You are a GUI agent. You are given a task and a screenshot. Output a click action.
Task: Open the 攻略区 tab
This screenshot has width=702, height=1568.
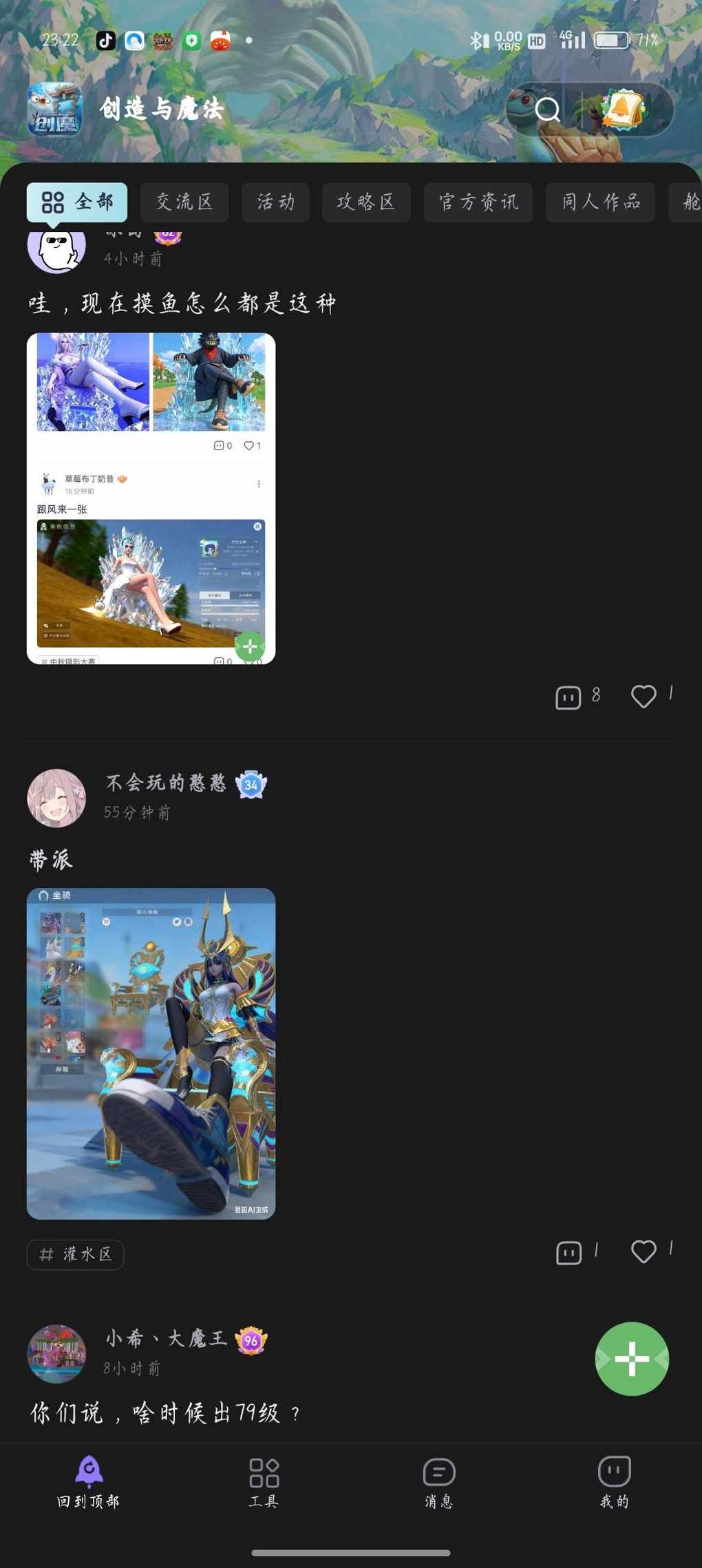click(366, 202)
